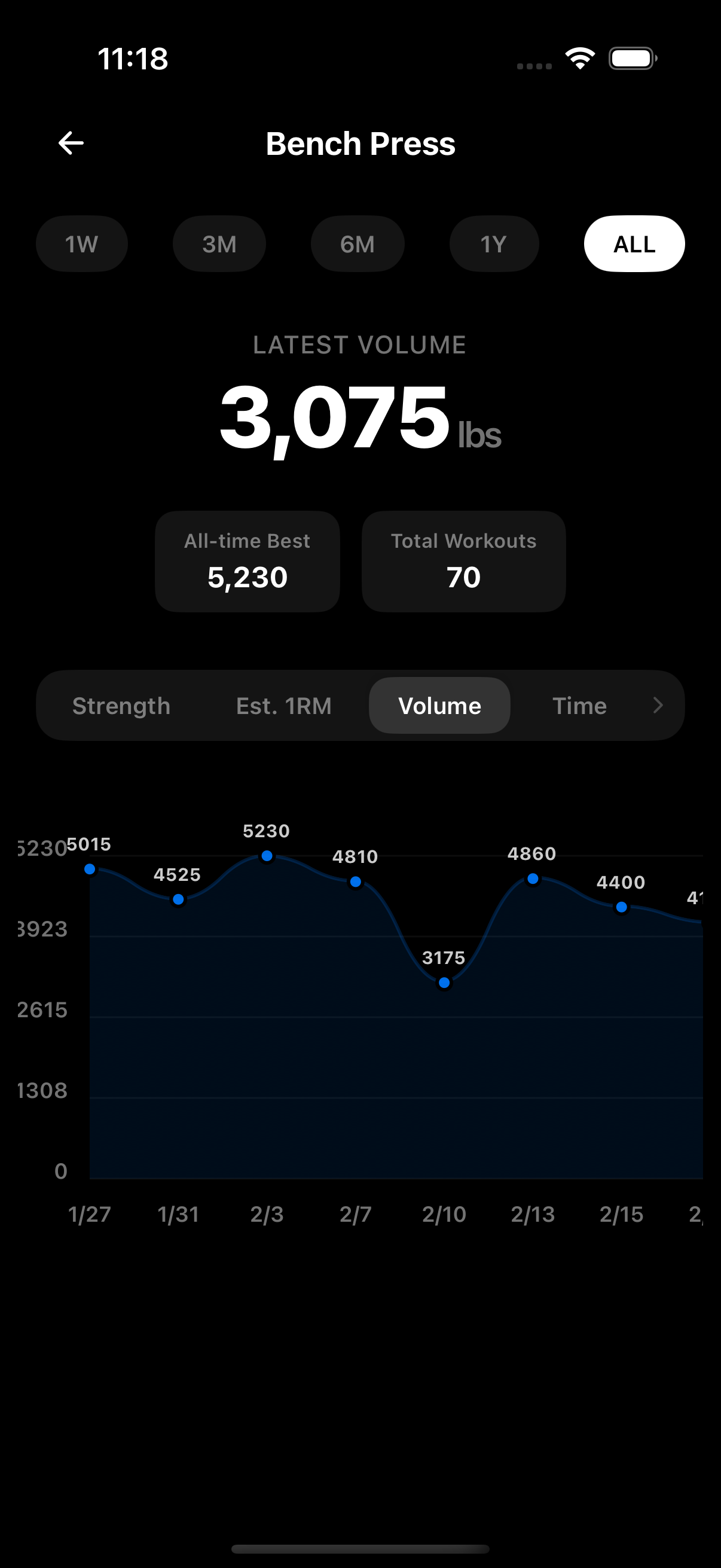
Task: Tap the 3175 data point on 2/10
Action: (x=444, y=983)
